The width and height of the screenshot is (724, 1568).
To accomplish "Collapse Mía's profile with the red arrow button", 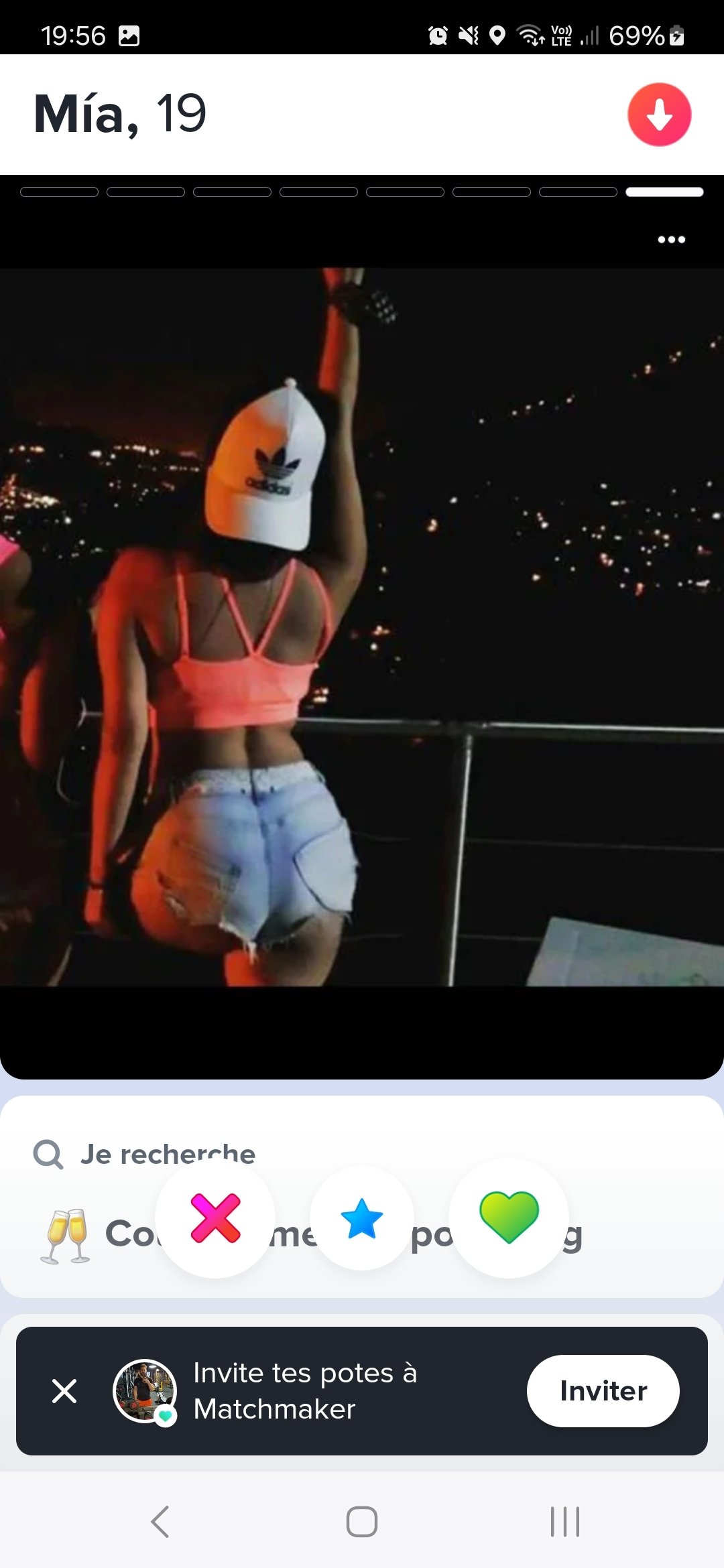I will coord(659,115).
